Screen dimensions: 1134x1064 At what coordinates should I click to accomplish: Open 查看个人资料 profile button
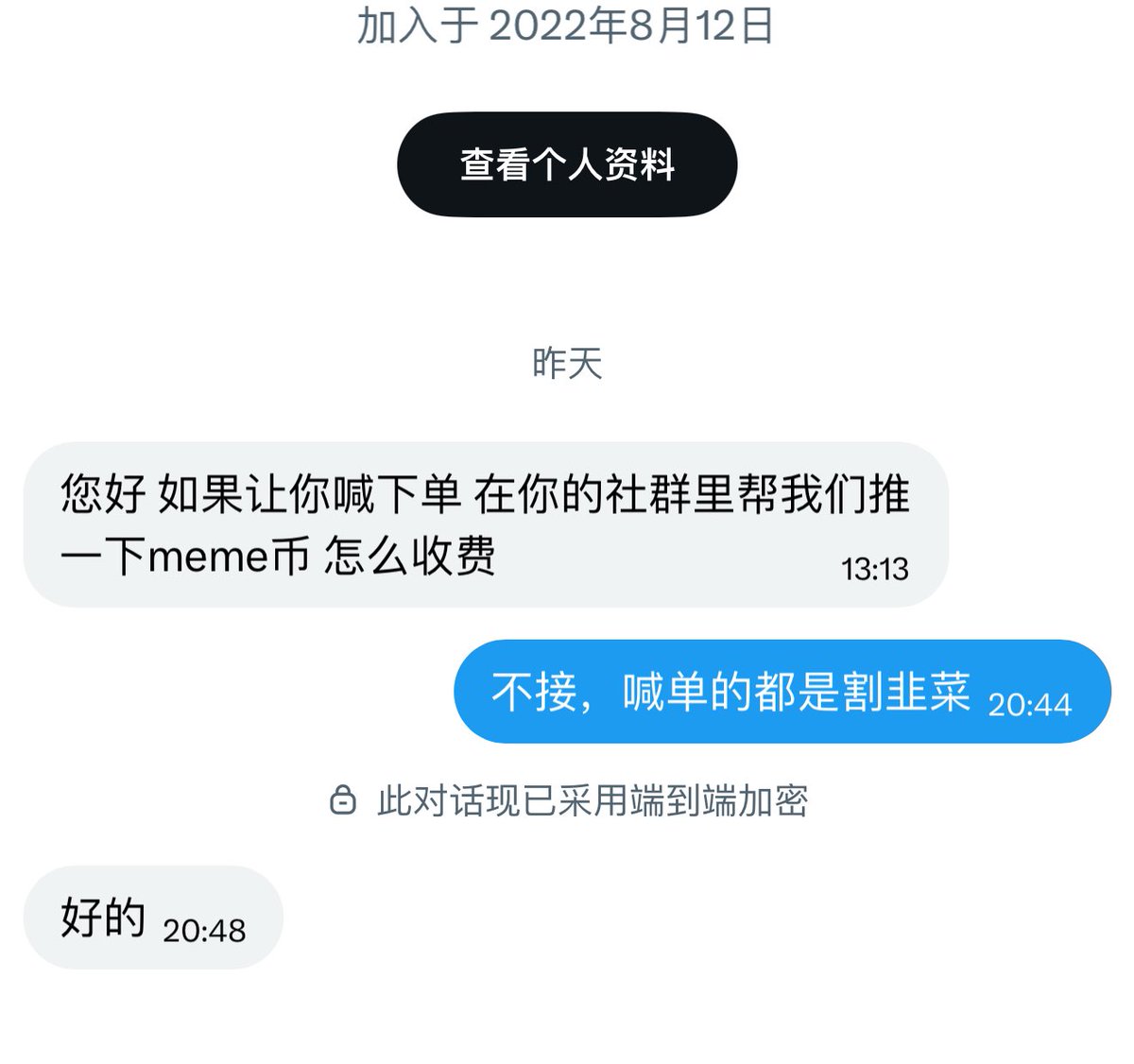coord(567,164)
